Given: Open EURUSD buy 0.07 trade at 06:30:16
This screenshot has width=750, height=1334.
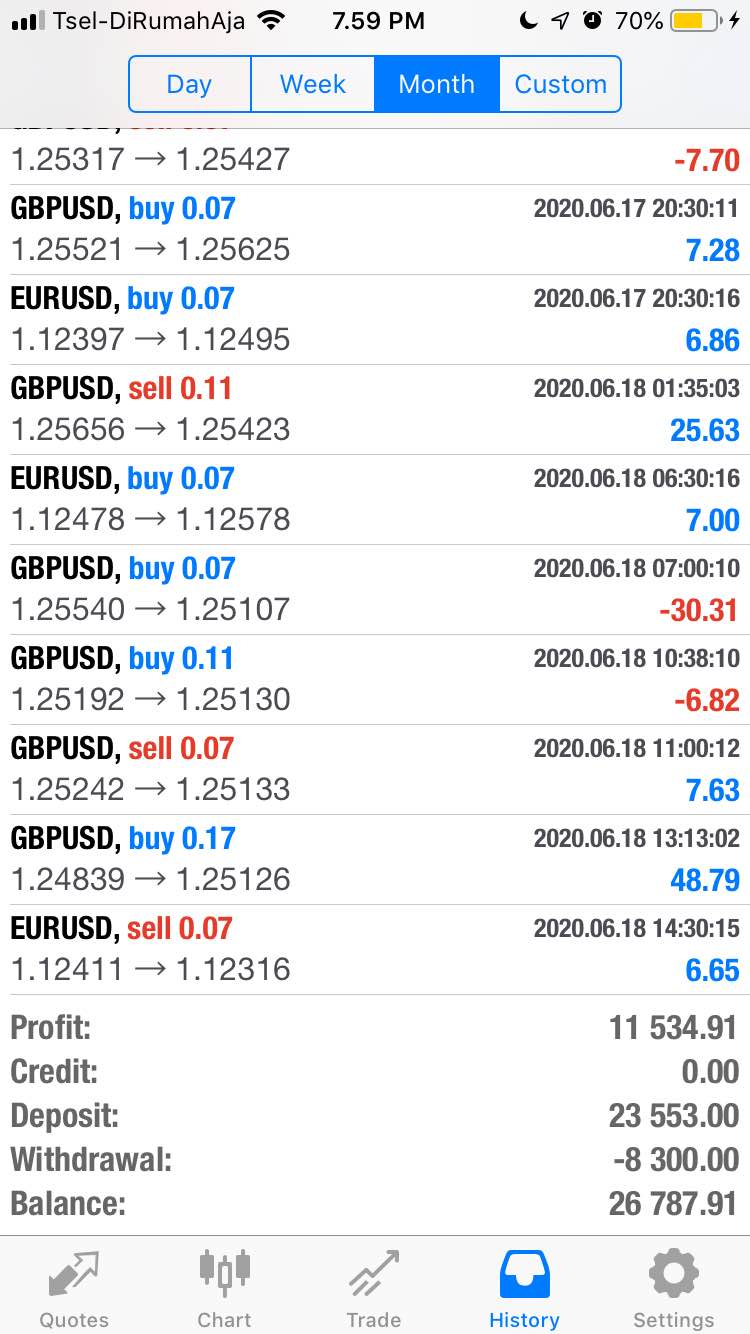Looking at the screenshot, I should click(x=375, y=500).
